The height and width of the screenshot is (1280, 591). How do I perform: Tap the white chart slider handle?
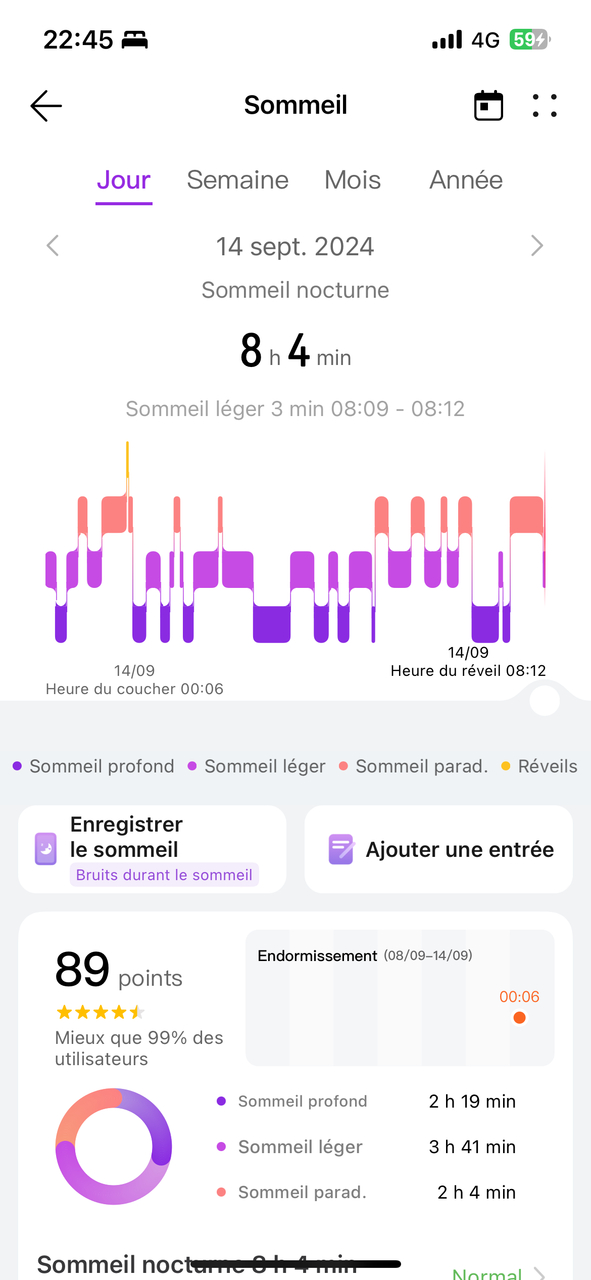544,700
